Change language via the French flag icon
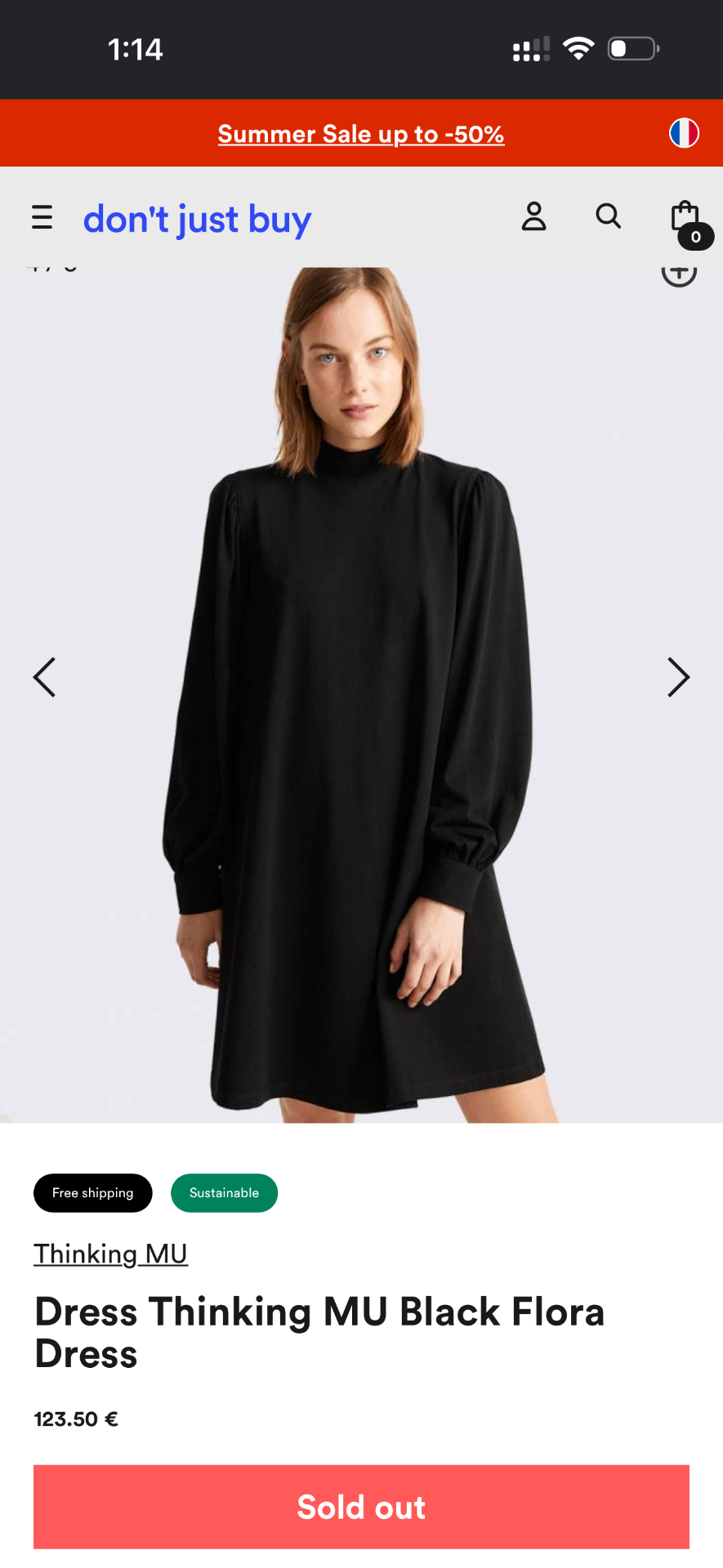 (x=684, y=133)
